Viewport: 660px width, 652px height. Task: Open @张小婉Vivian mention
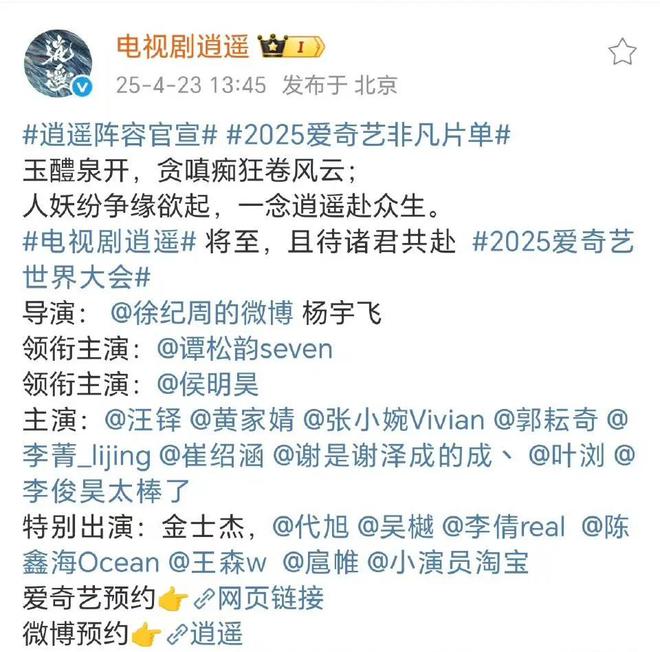coord(393,421)
